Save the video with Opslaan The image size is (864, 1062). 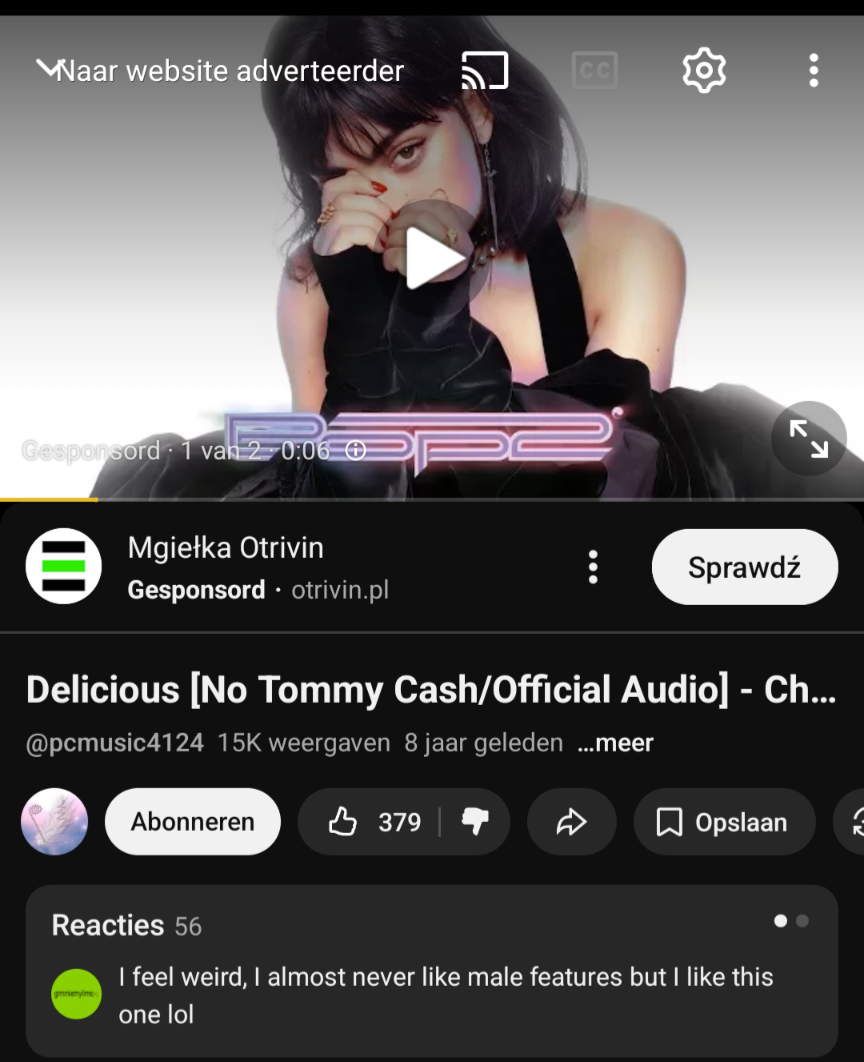pyautogui.click(x=723, y=822)
